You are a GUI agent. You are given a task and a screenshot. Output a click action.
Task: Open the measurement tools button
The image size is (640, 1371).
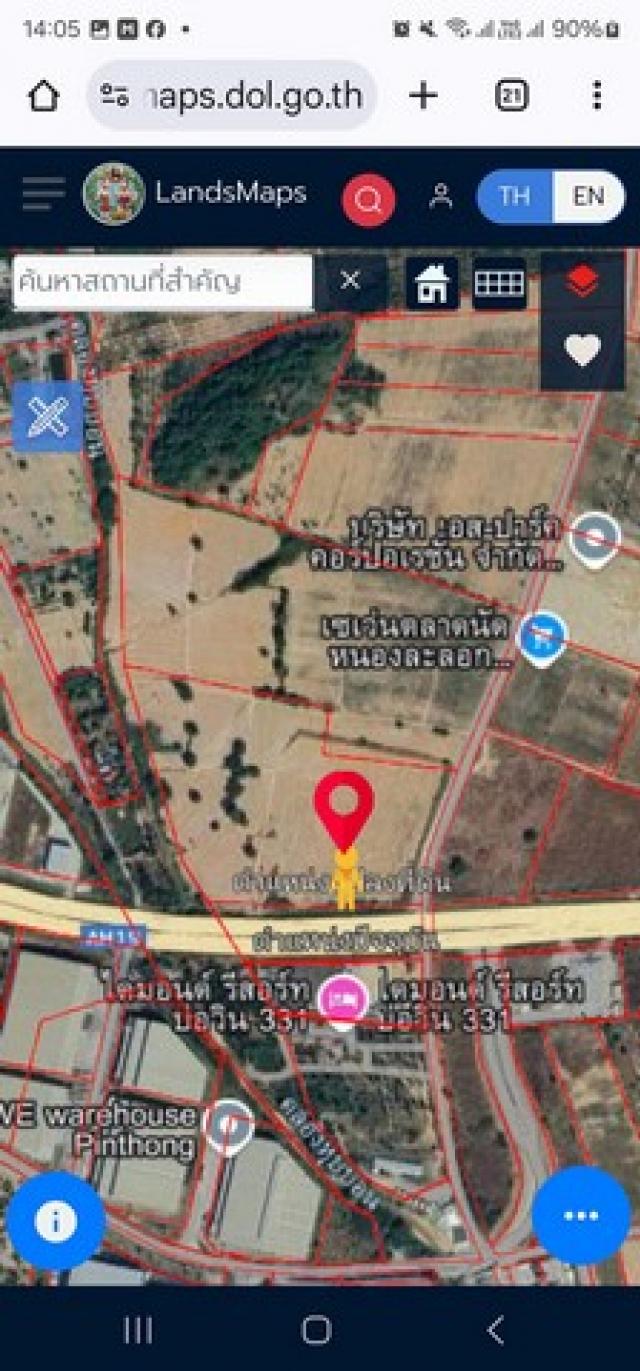point(48,416)
